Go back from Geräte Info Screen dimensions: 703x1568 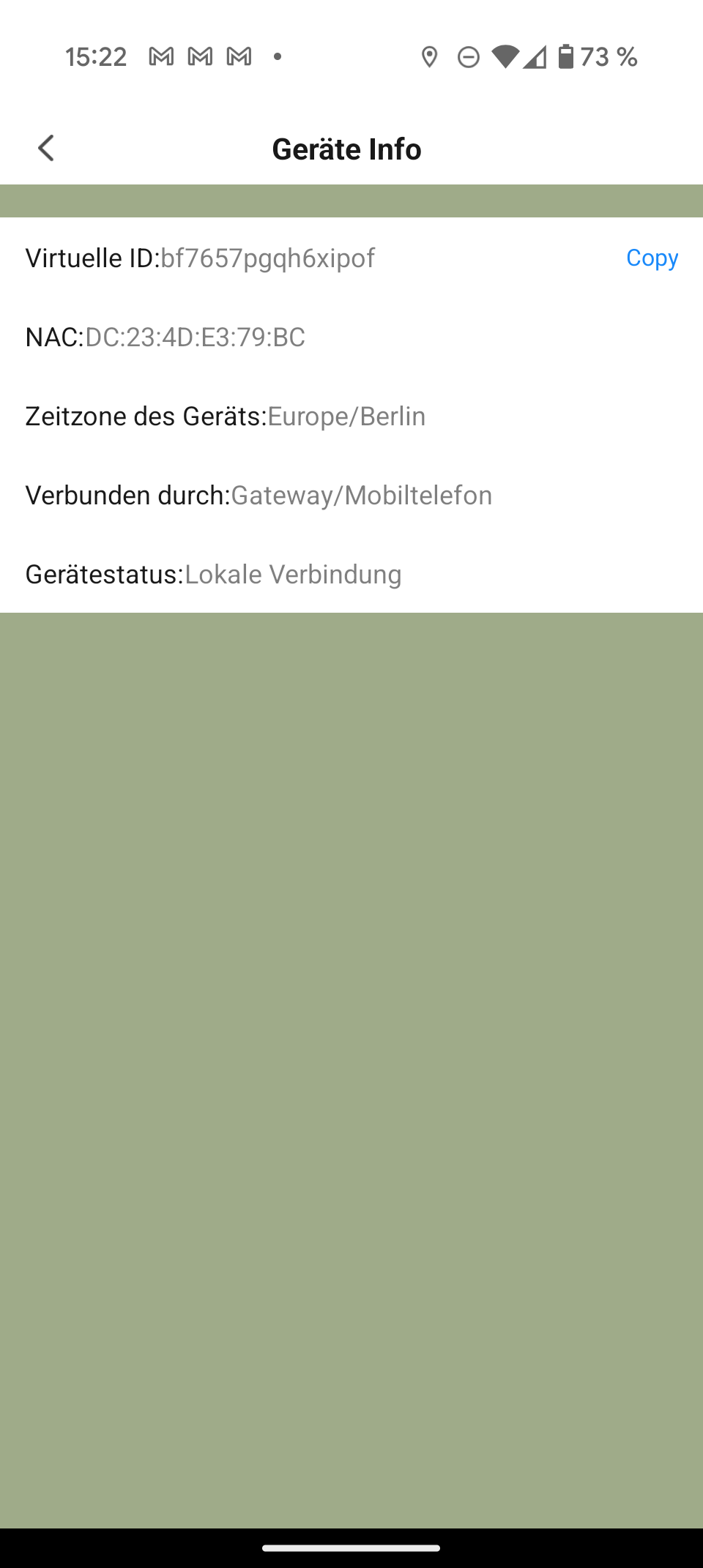[46, 149]
